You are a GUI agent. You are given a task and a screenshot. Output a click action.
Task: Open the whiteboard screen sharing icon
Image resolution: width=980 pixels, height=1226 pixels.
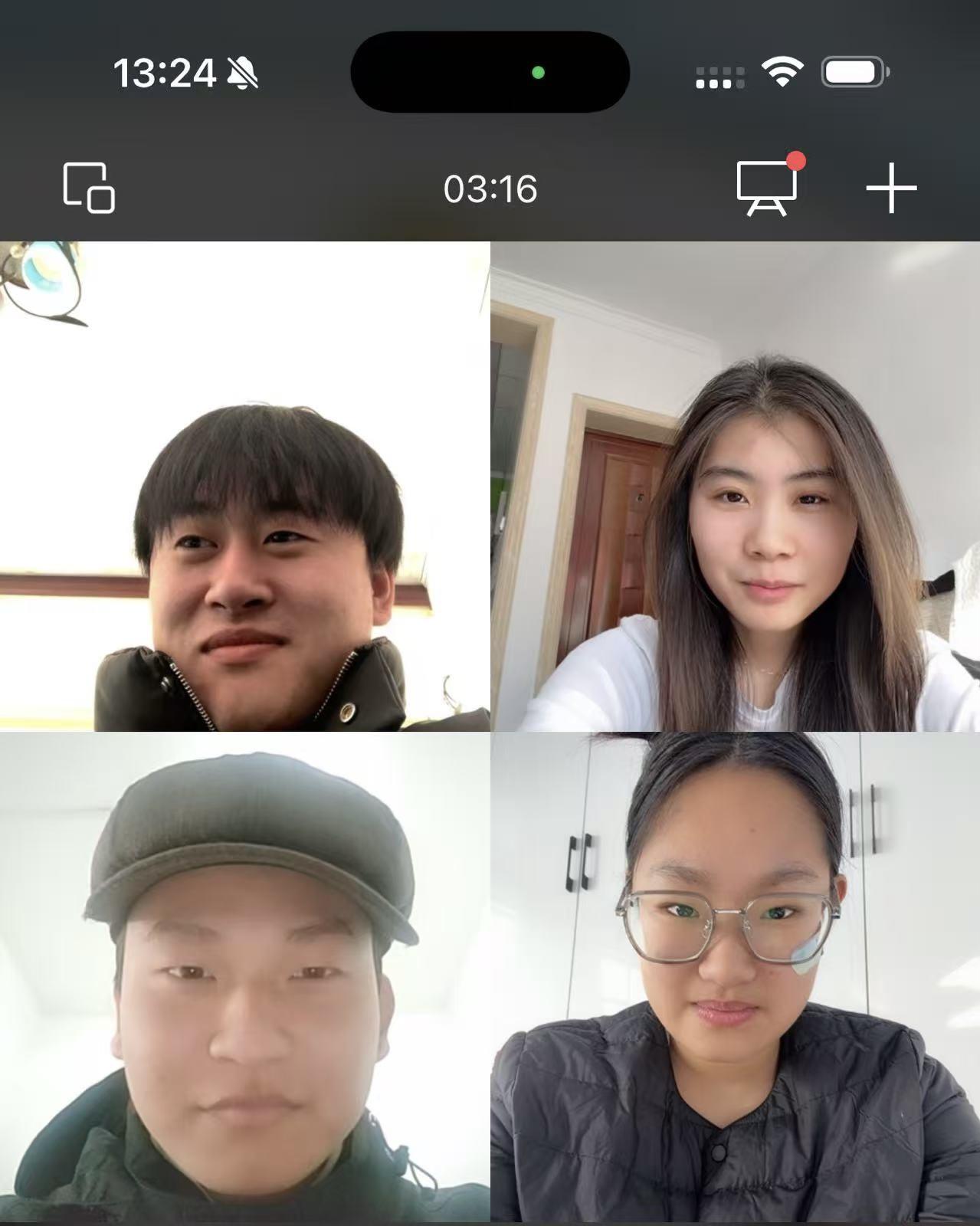(766, 188)
